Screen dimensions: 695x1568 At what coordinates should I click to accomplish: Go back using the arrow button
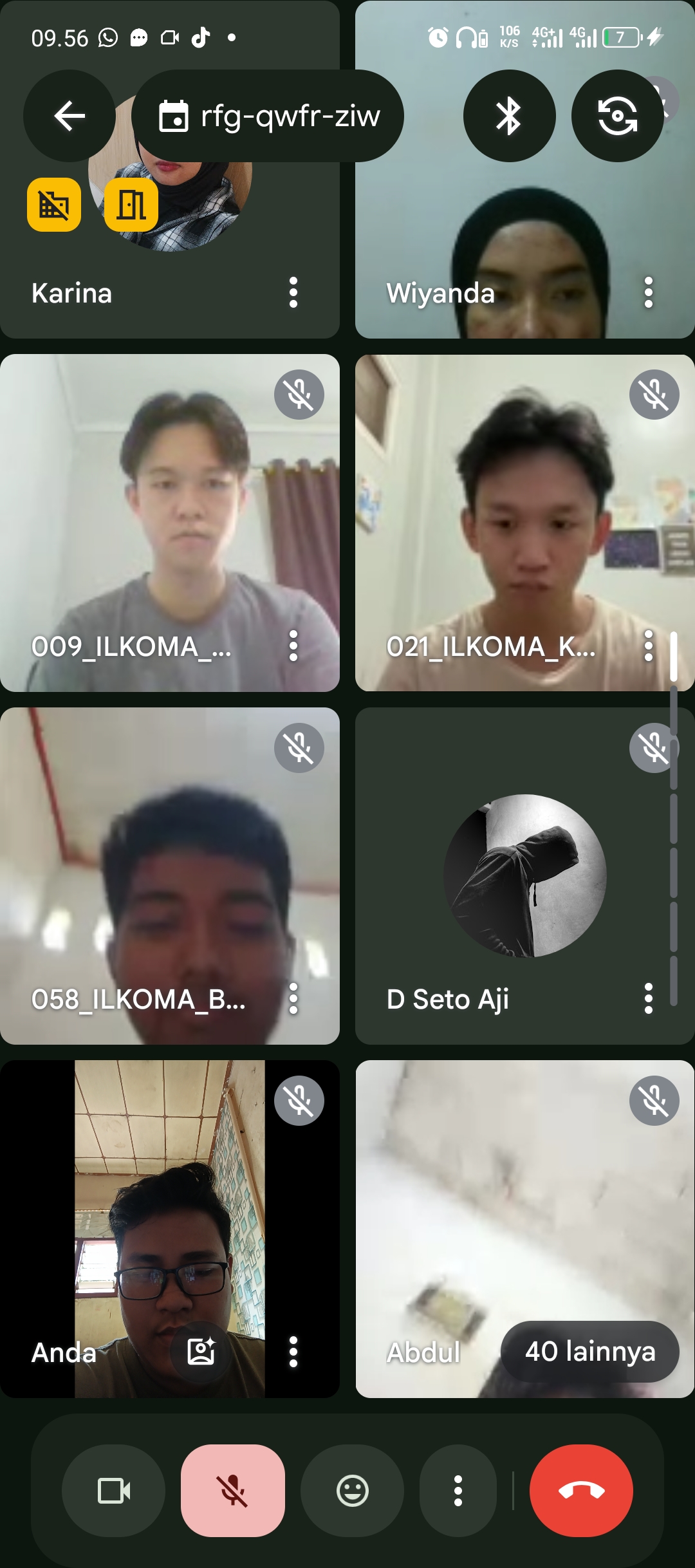point(69,116)
